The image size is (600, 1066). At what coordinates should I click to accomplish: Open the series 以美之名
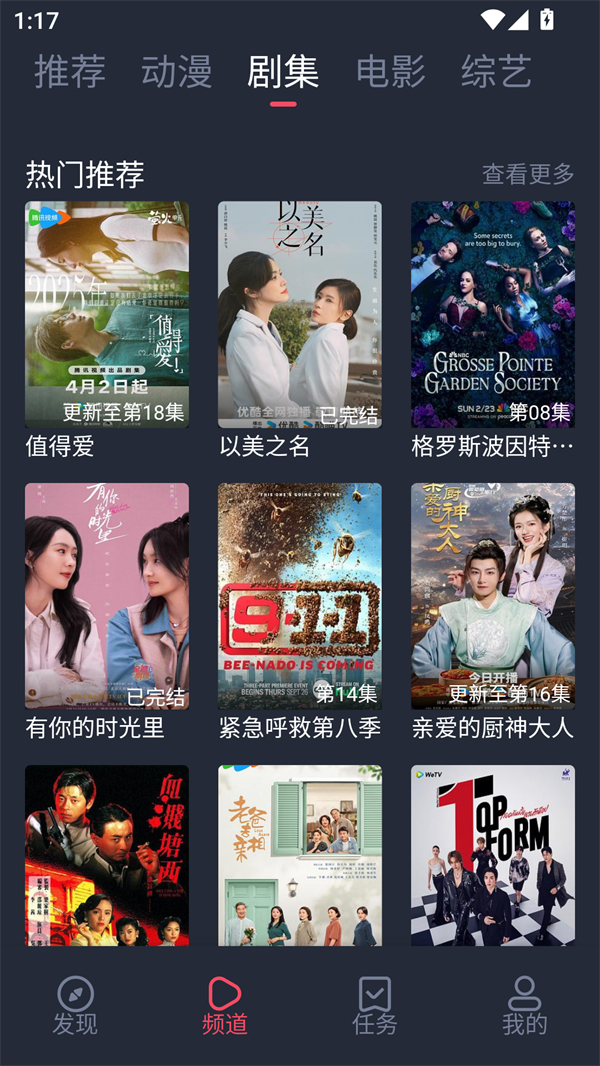coord(300,315)
